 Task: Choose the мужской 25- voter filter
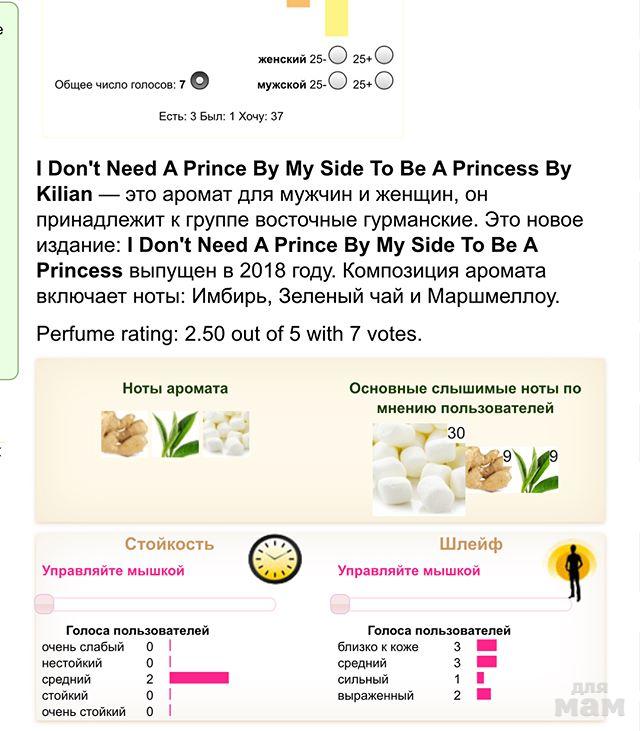(x=337, y=82)
